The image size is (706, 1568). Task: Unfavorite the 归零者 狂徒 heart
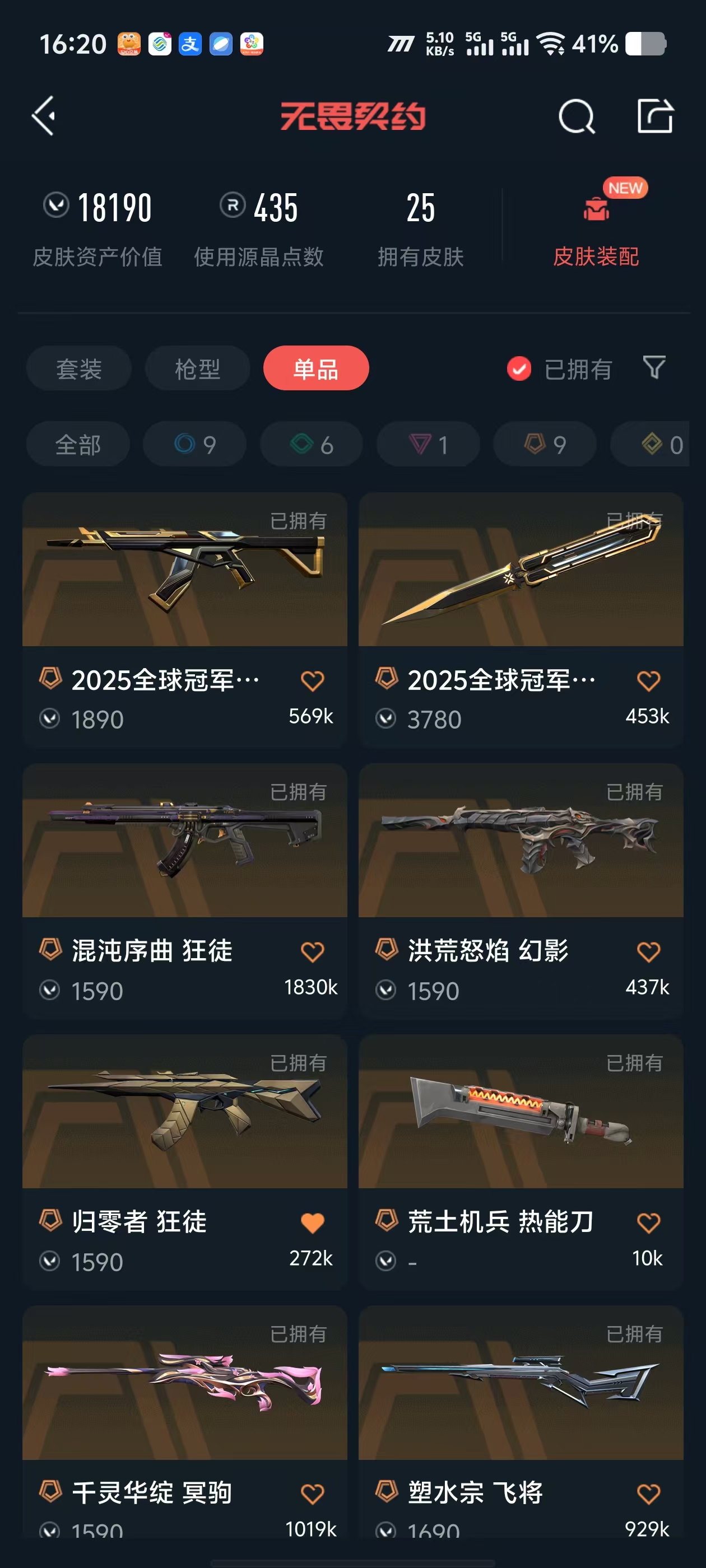click(313, 1222)
